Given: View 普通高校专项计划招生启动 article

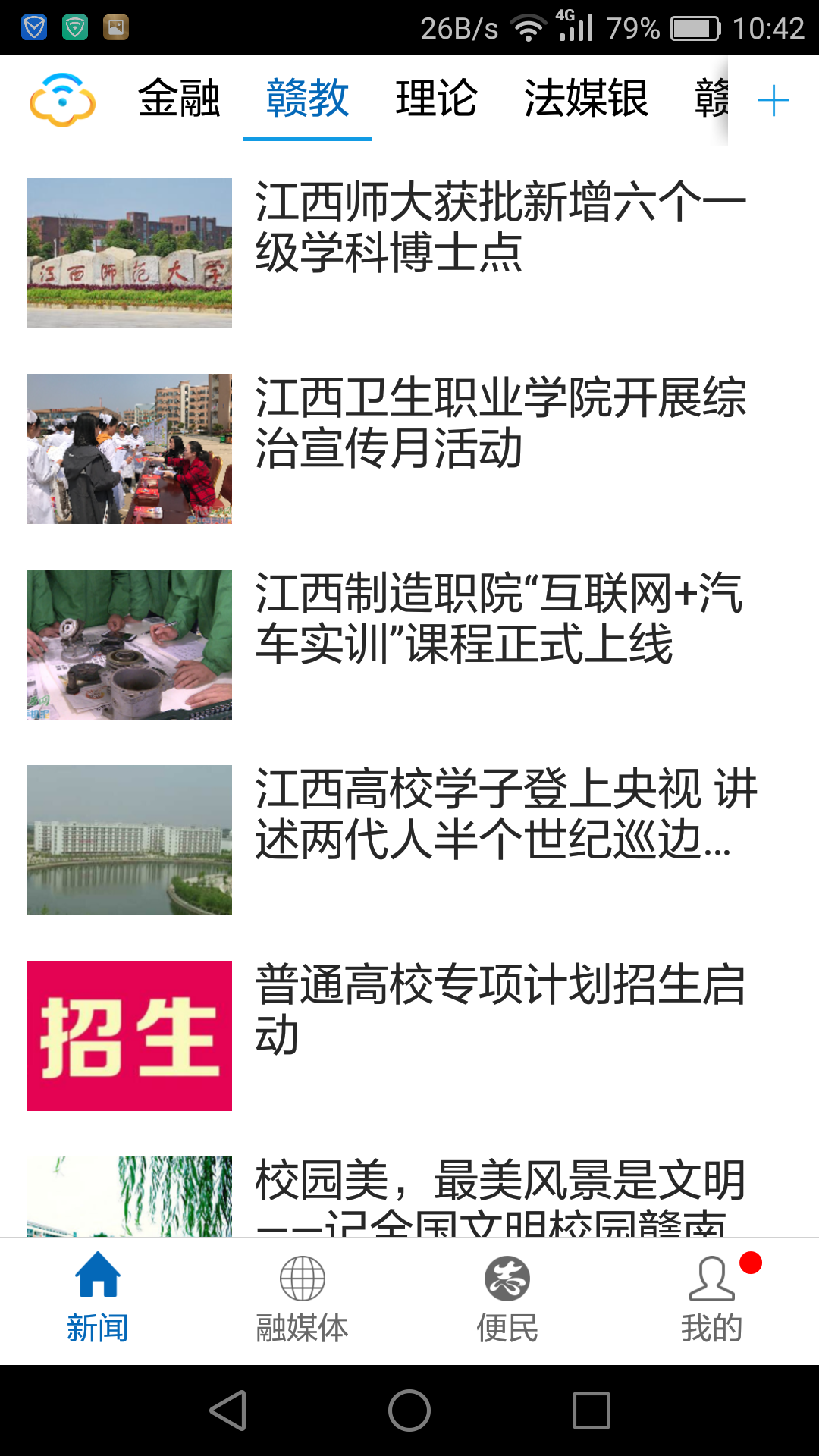Looking at the screenshot, I should click(x=500, y=1010).
